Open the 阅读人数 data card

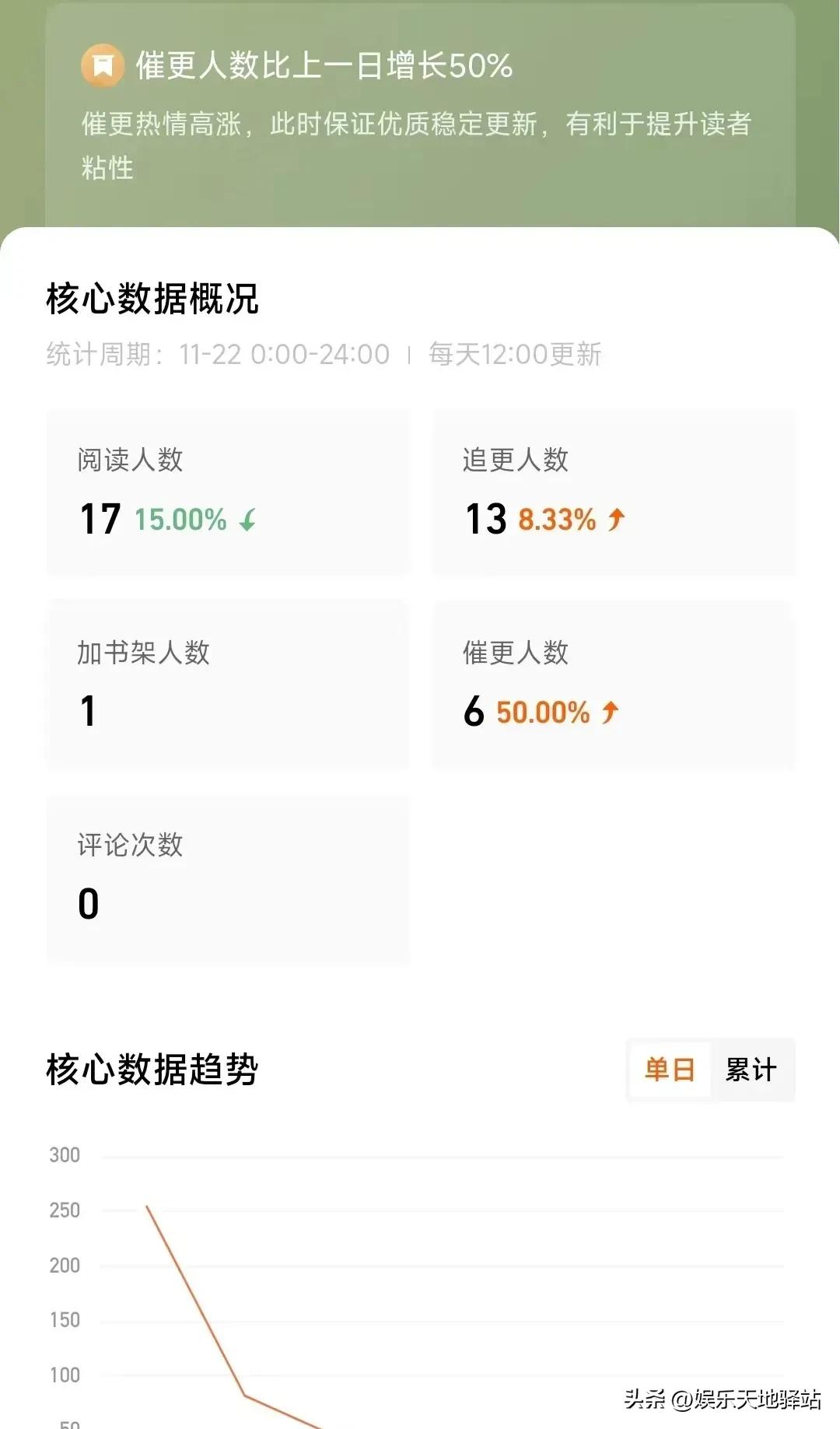(228, 492)
